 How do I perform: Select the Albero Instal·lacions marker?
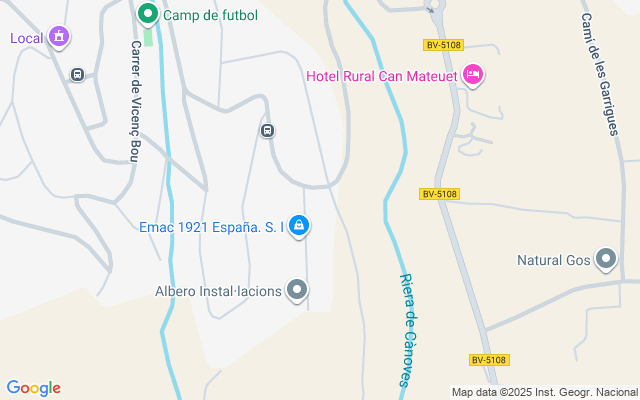pyautogui.click(x=297, y=291)
